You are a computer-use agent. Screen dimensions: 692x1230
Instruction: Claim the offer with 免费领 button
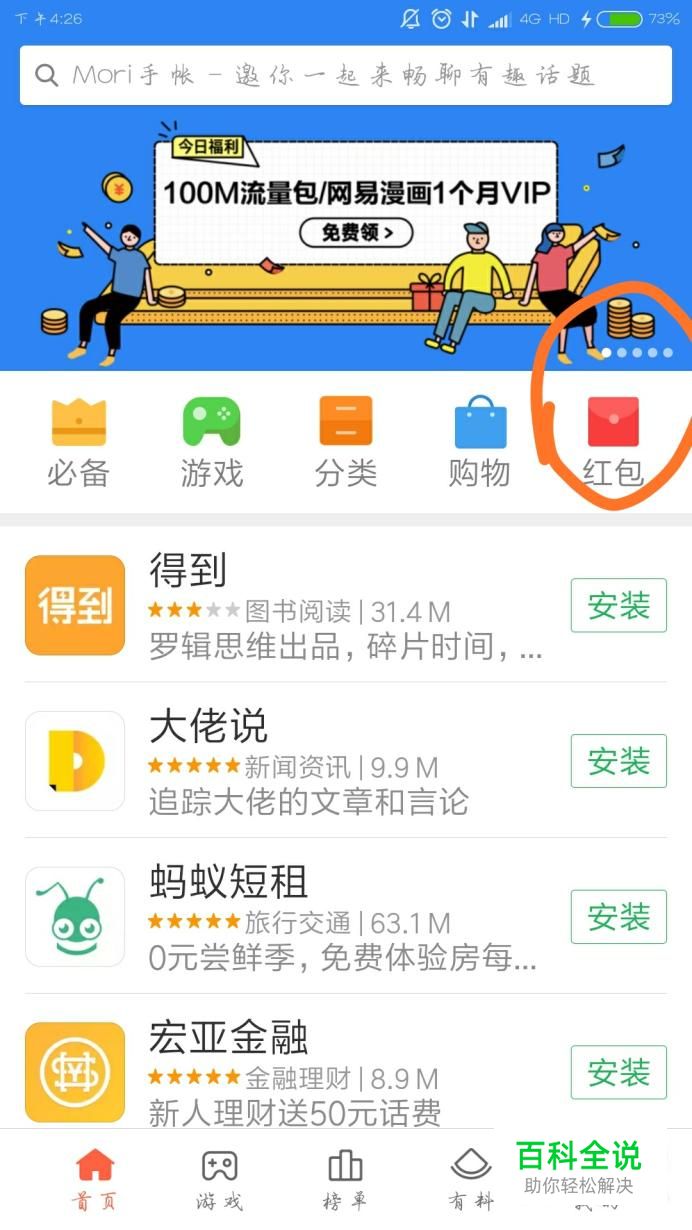[355, 232]
